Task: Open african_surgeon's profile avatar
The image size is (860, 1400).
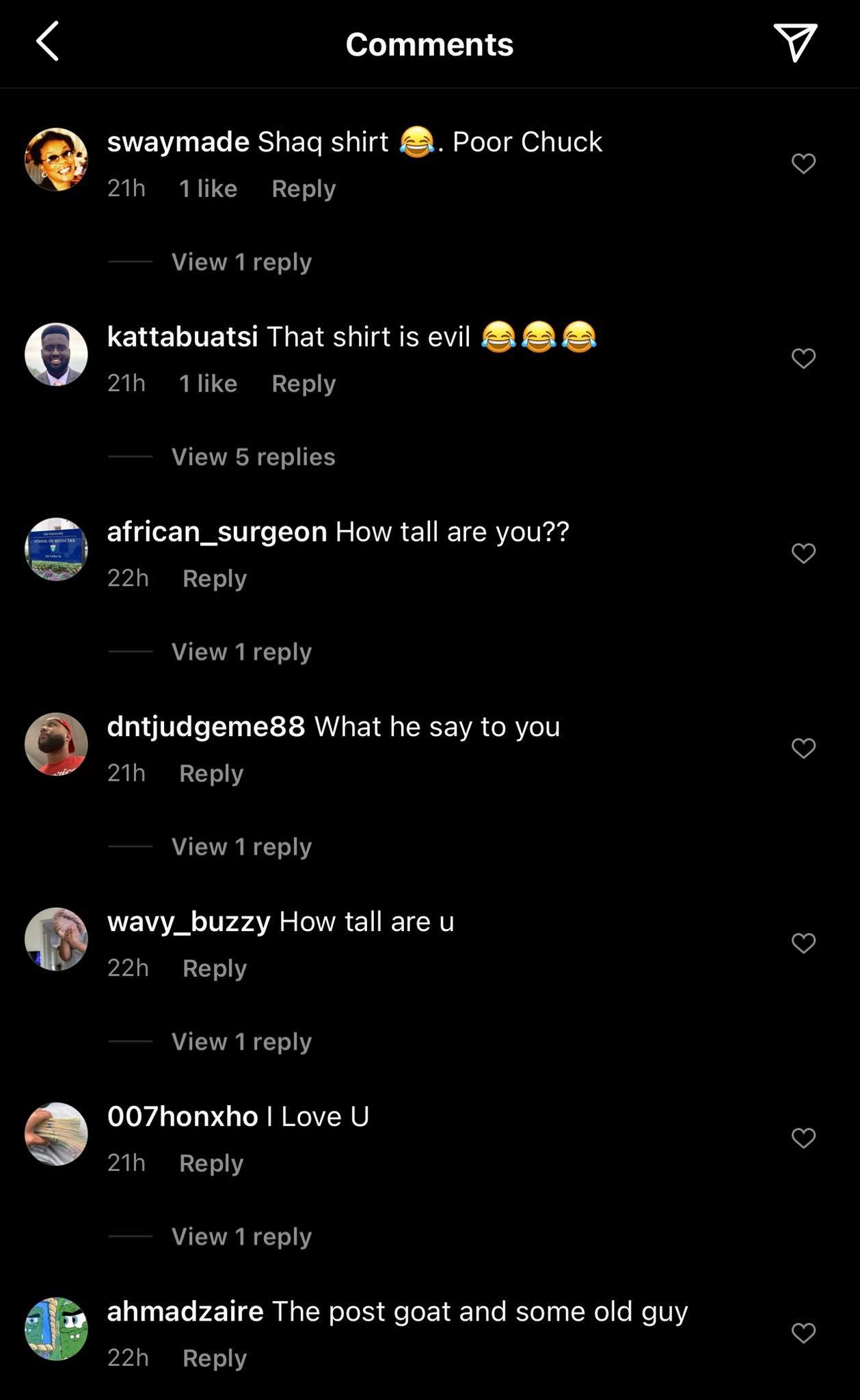Action: (56, 549)
